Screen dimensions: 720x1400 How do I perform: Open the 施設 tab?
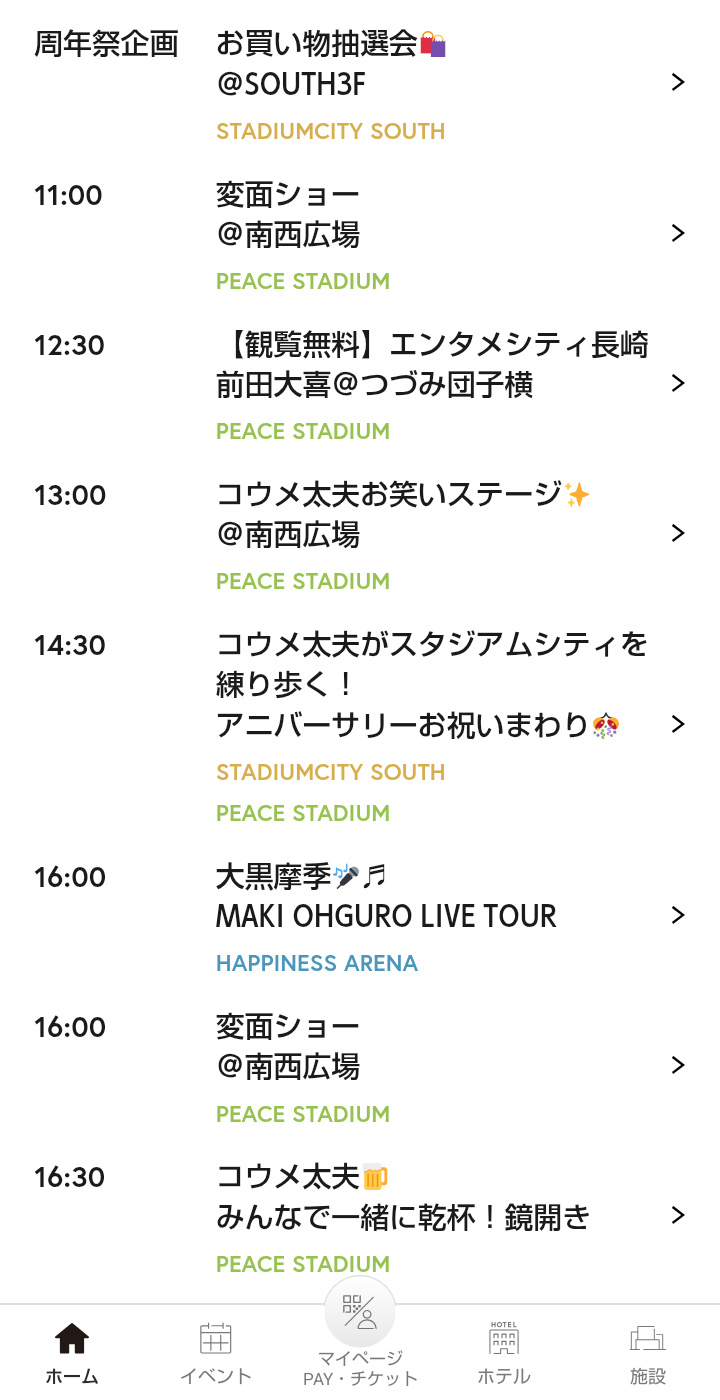click(648, 1353)
